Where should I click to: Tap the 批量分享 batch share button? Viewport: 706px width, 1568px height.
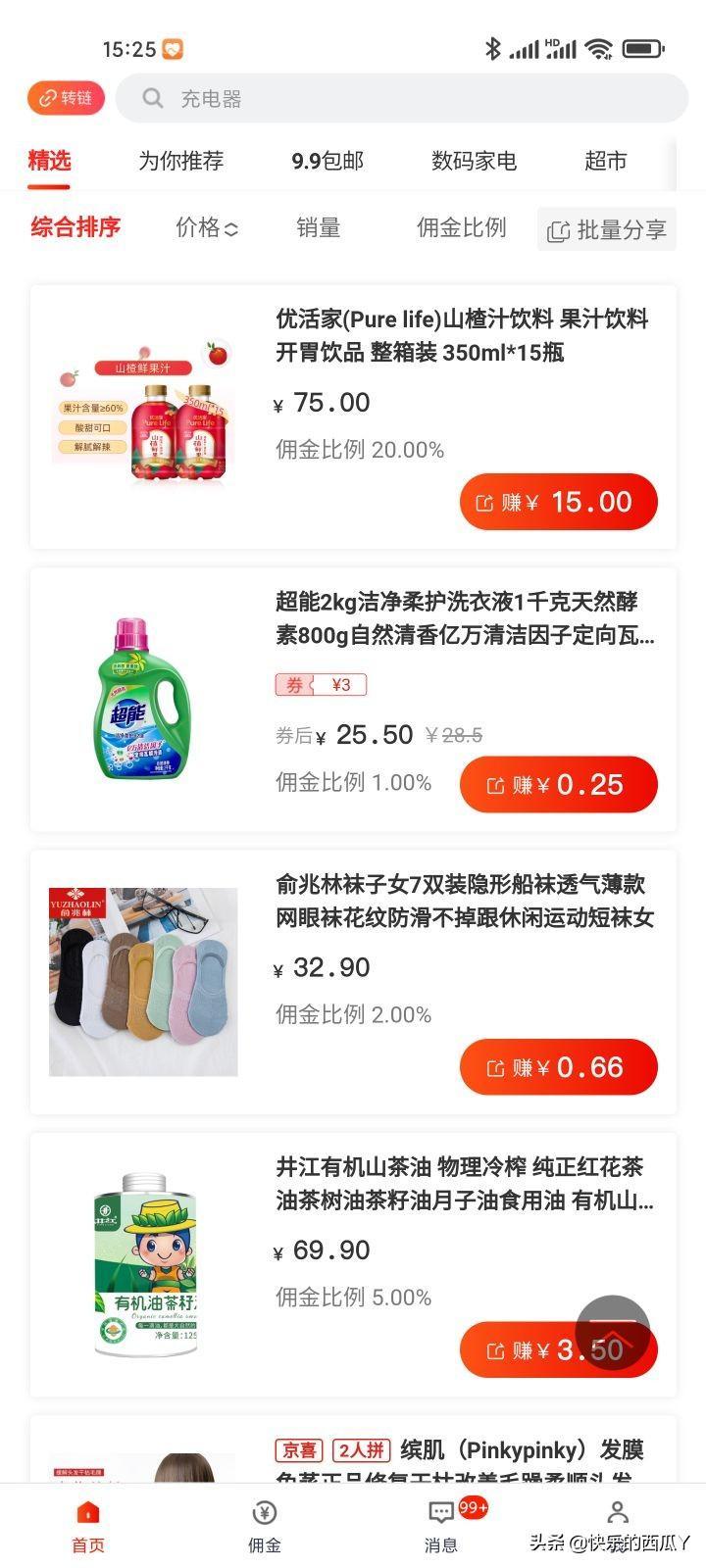[607, 229]
